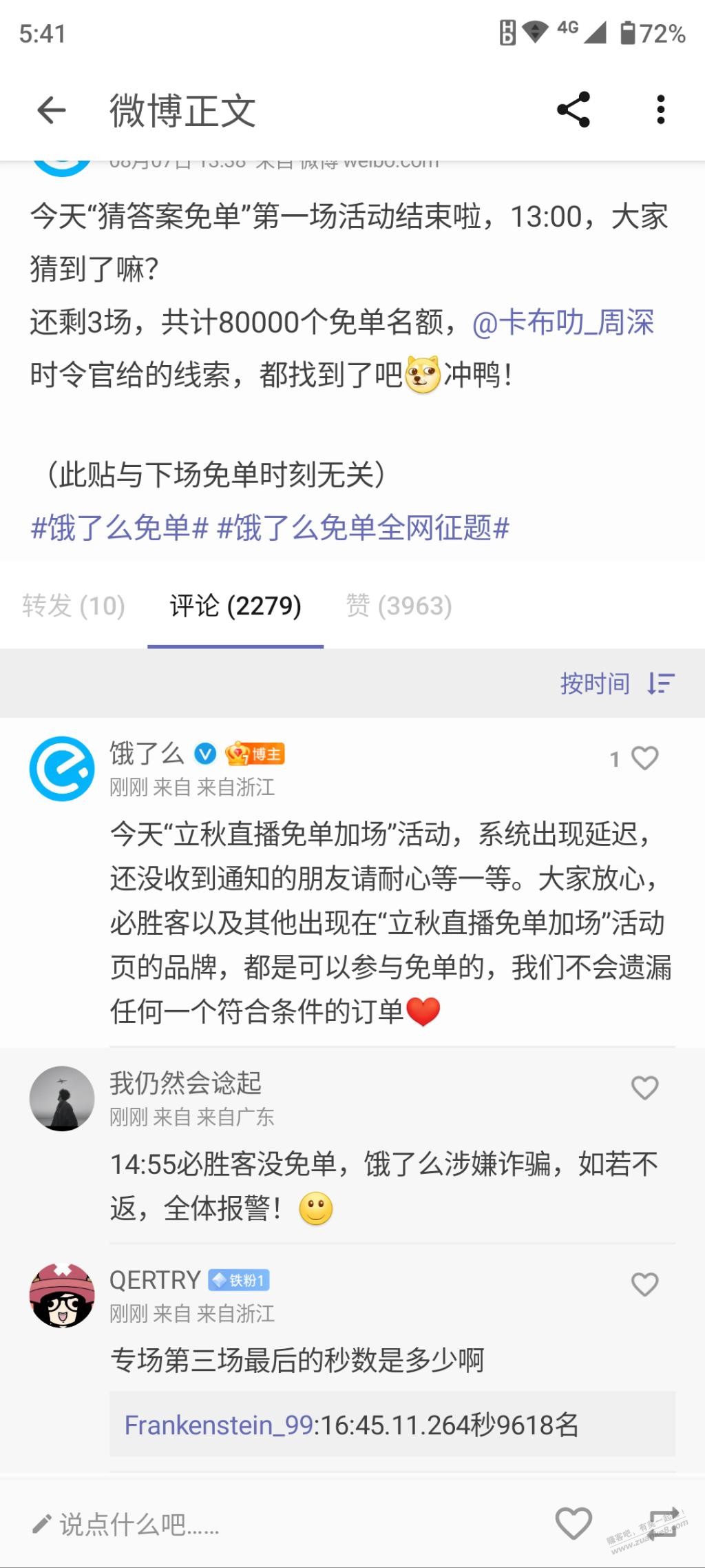Like QERTRY's comment
Viewport: 705px width, 1568px height.
(x=644, y=1285)
